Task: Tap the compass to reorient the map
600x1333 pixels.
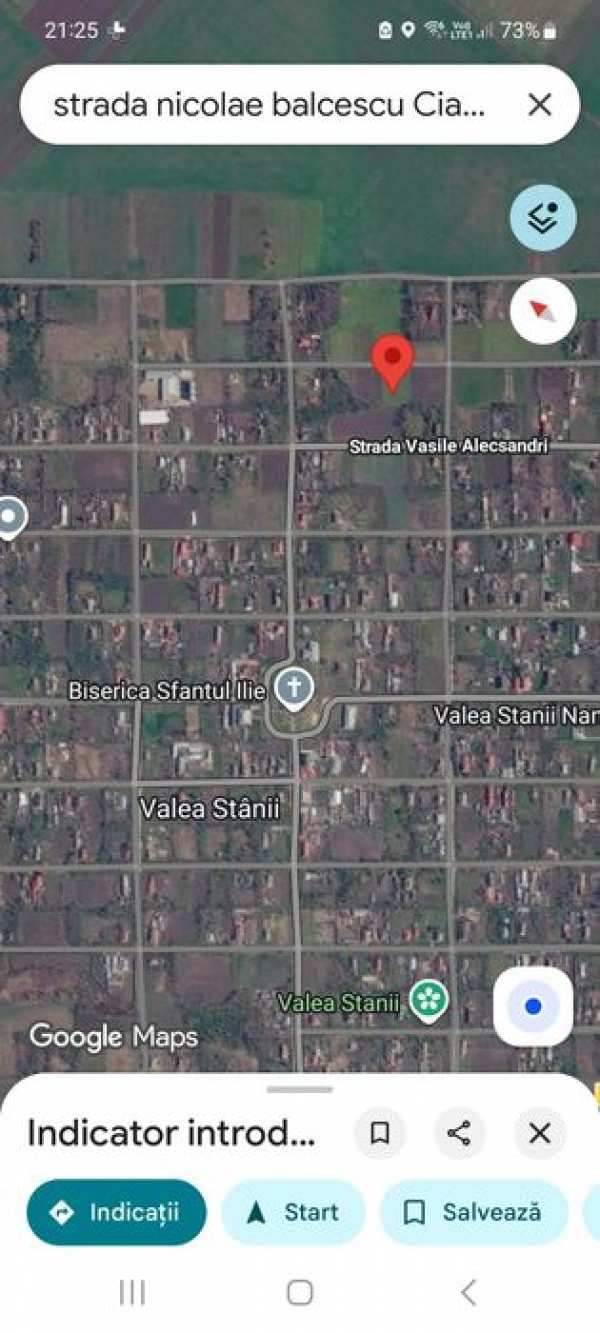Action: (543, 311)
